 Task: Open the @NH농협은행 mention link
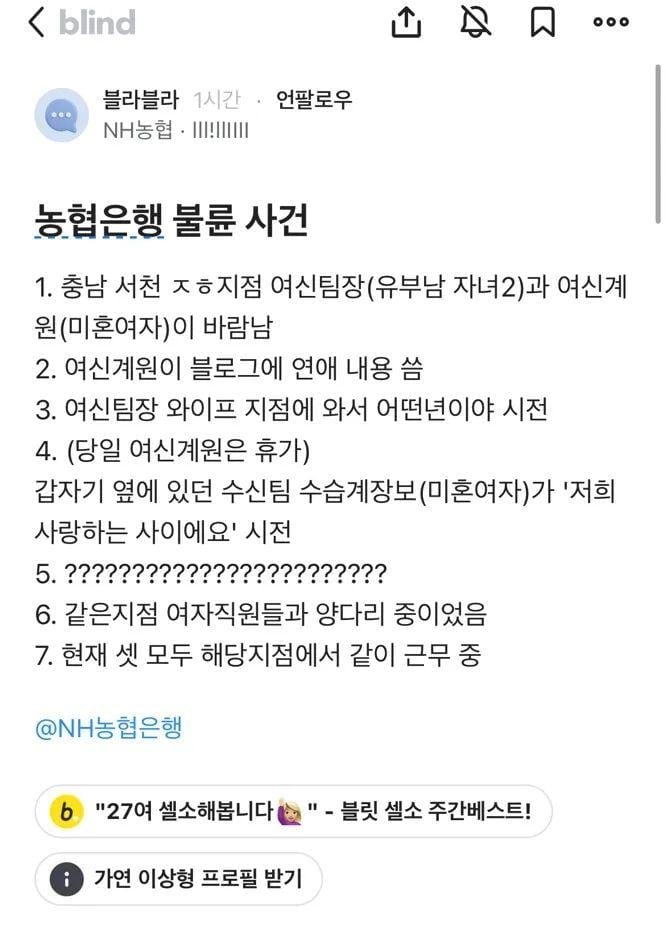(x=109, y=728)
